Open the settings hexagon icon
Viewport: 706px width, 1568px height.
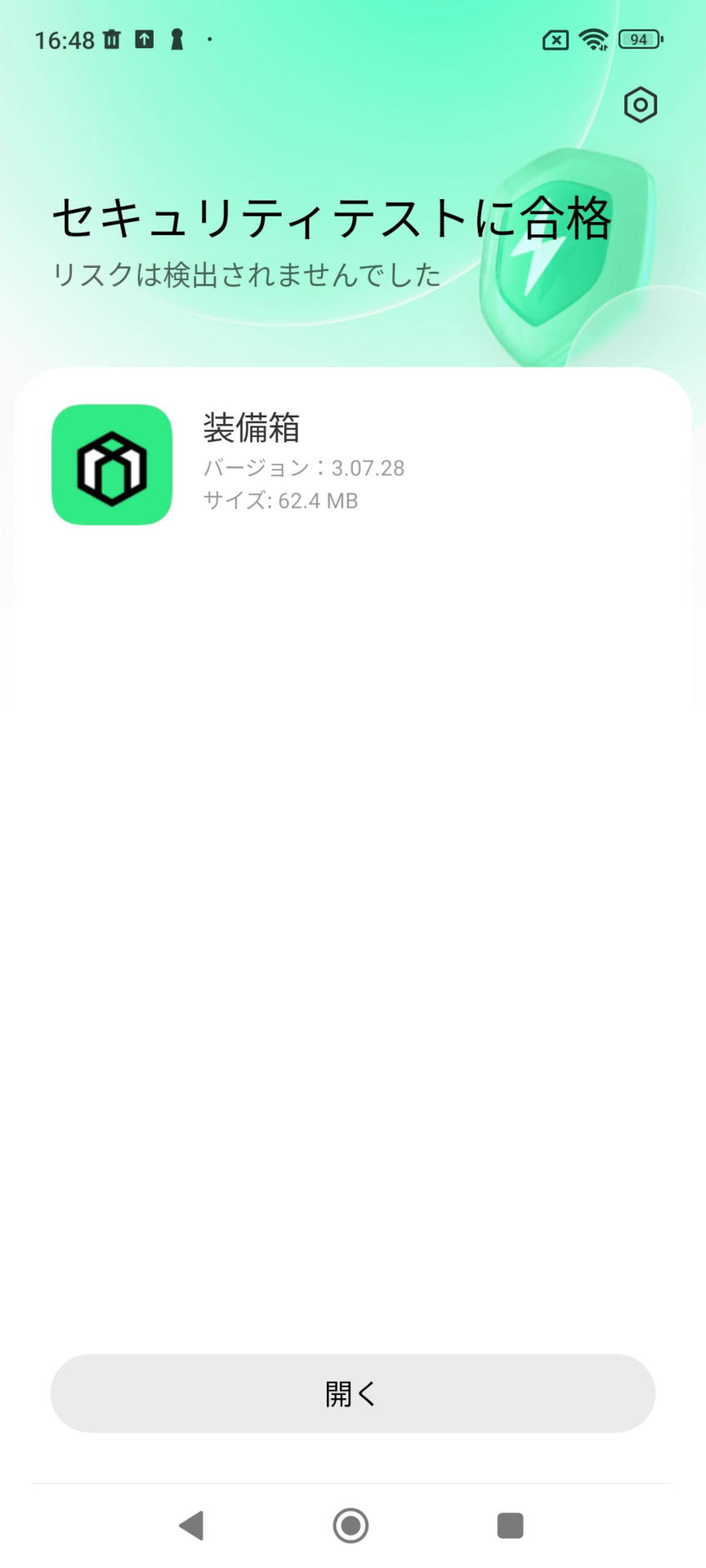coord(640,105)
